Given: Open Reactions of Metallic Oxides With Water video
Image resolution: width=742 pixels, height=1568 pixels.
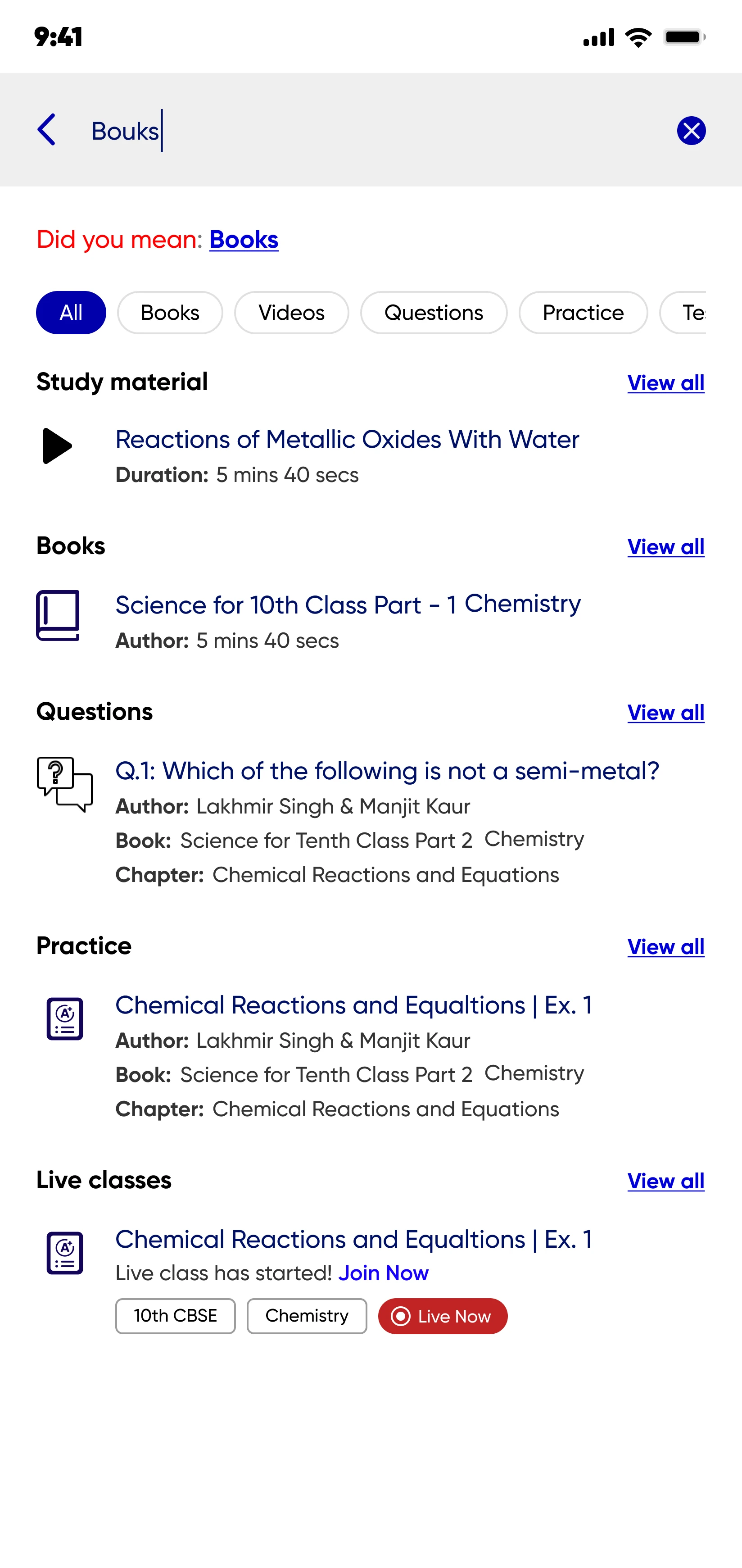Looking at the screenshot, I should coord(347,440).
